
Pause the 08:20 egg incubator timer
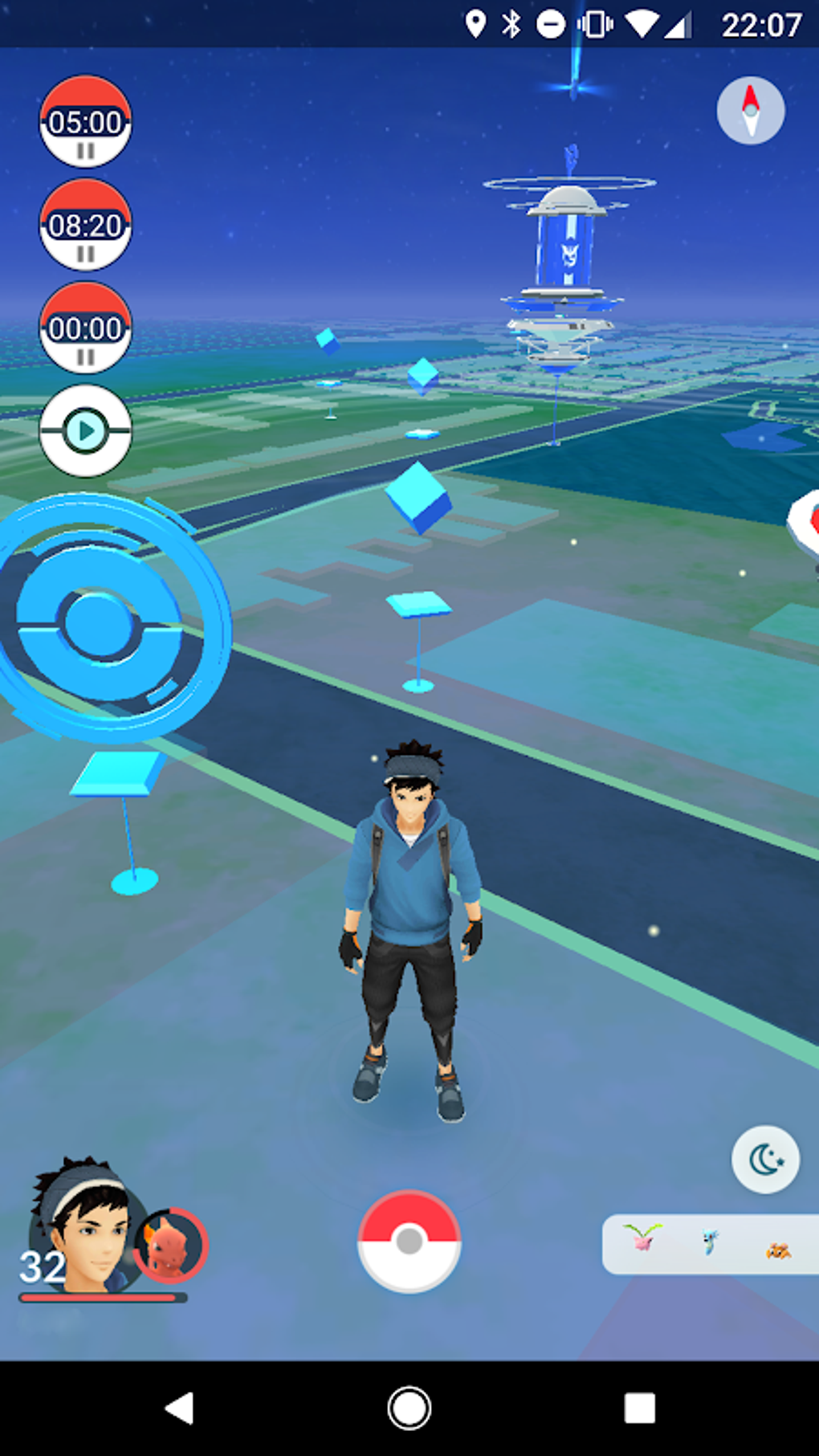pyautogui.click(x=84, y=226)
